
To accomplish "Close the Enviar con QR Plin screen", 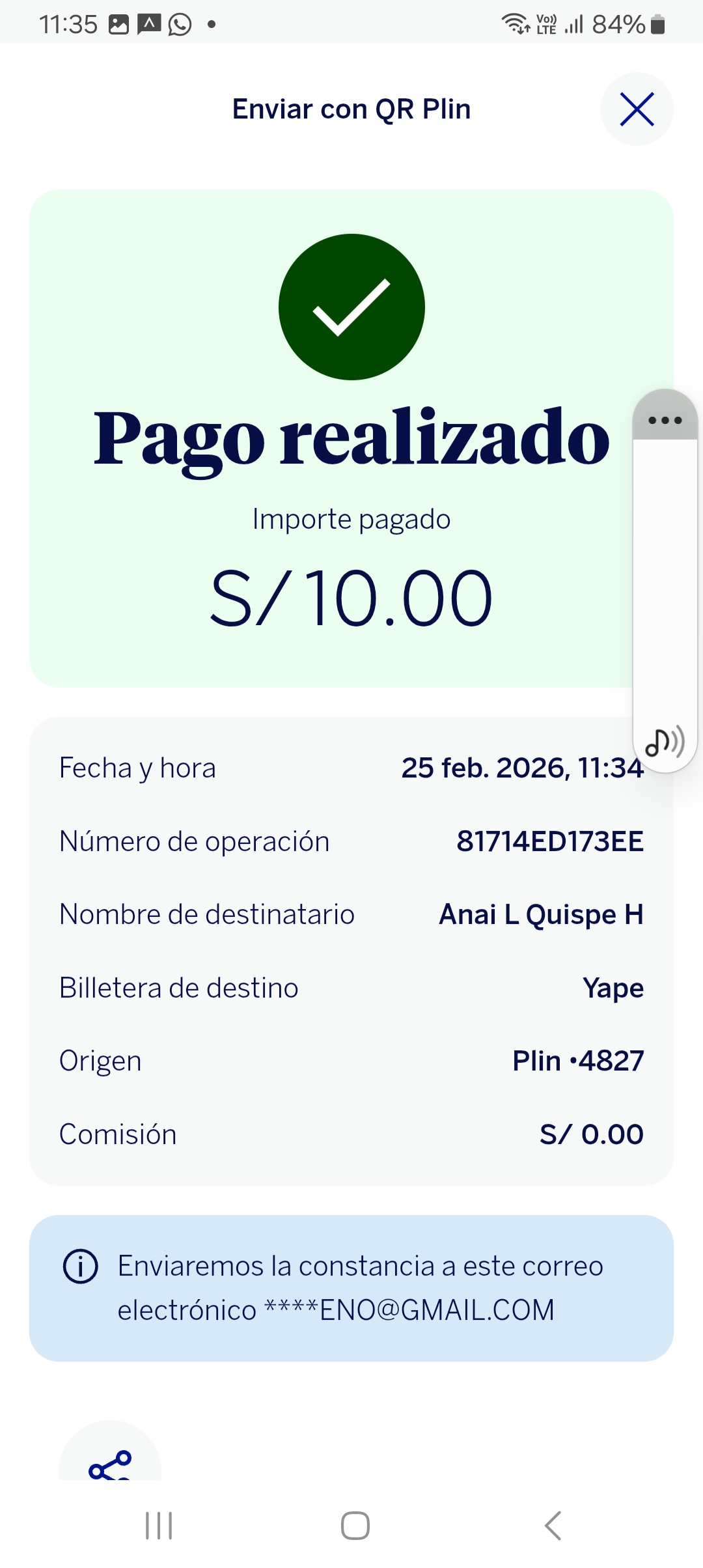I will coord(637,109).
